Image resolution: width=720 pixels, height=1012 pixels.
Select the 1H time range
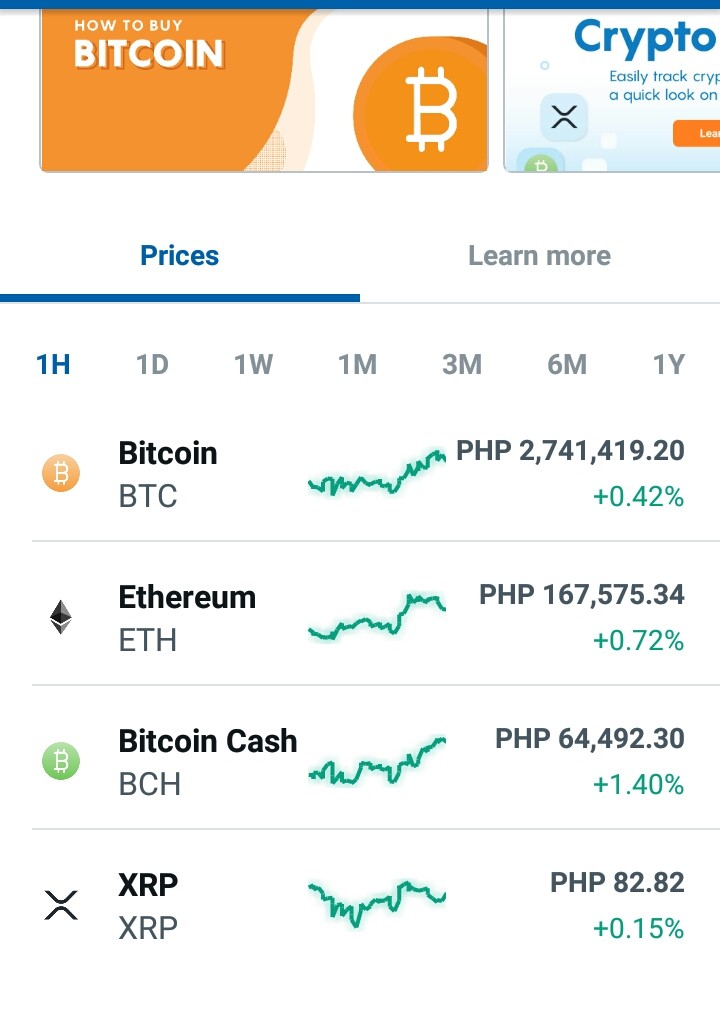pos(53,365)
